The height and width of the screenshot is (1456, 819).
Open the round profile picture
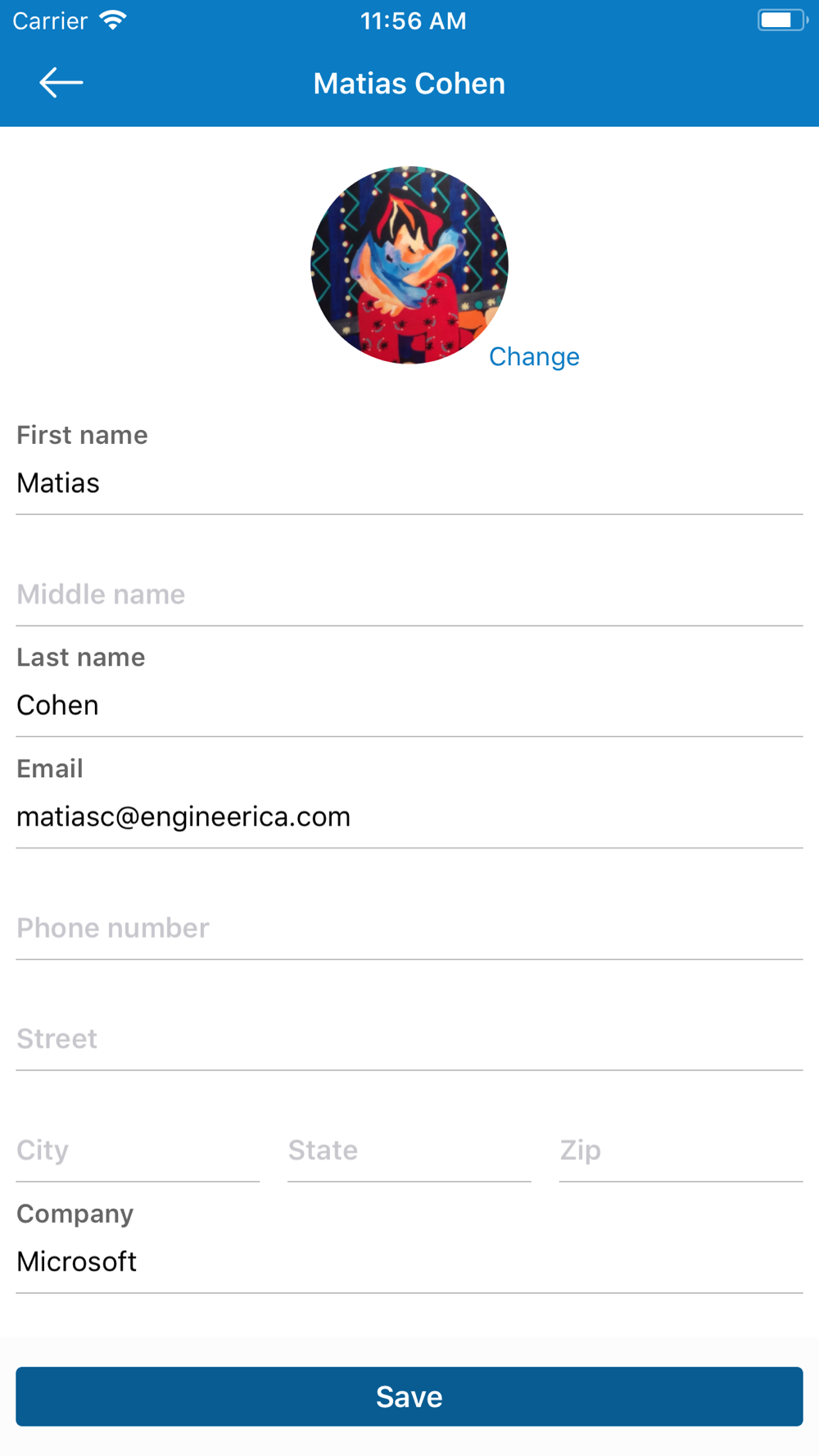point(409,265)
